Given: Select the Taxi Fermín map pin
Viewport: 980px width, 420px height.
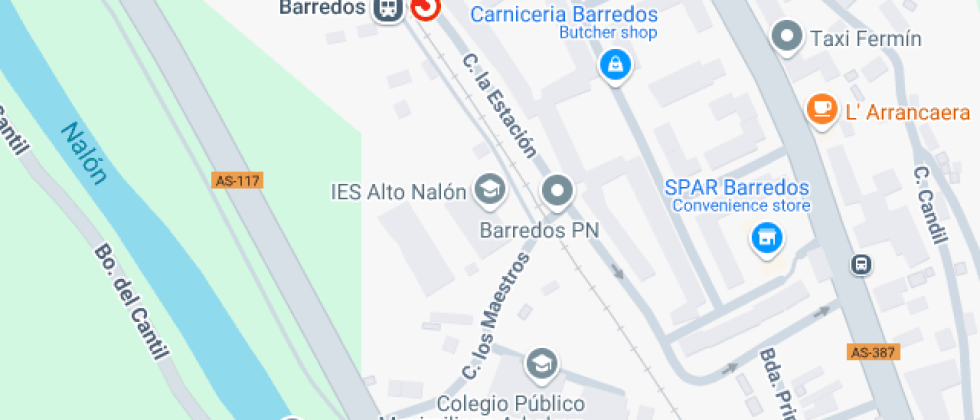Looking at the screenshot, I should [x=788, y=39].
